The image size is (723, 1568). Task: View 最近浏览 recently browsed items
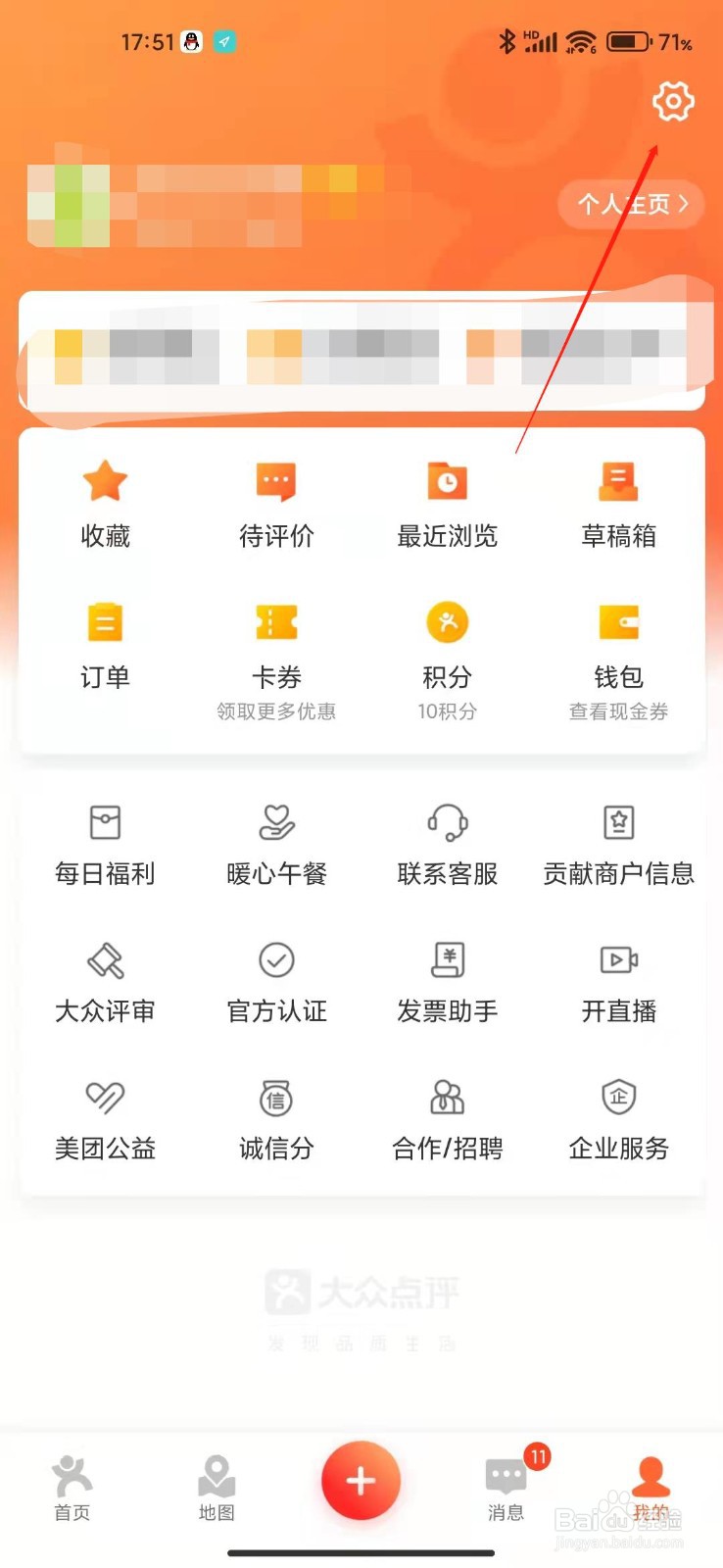click(x=447, y=500)
